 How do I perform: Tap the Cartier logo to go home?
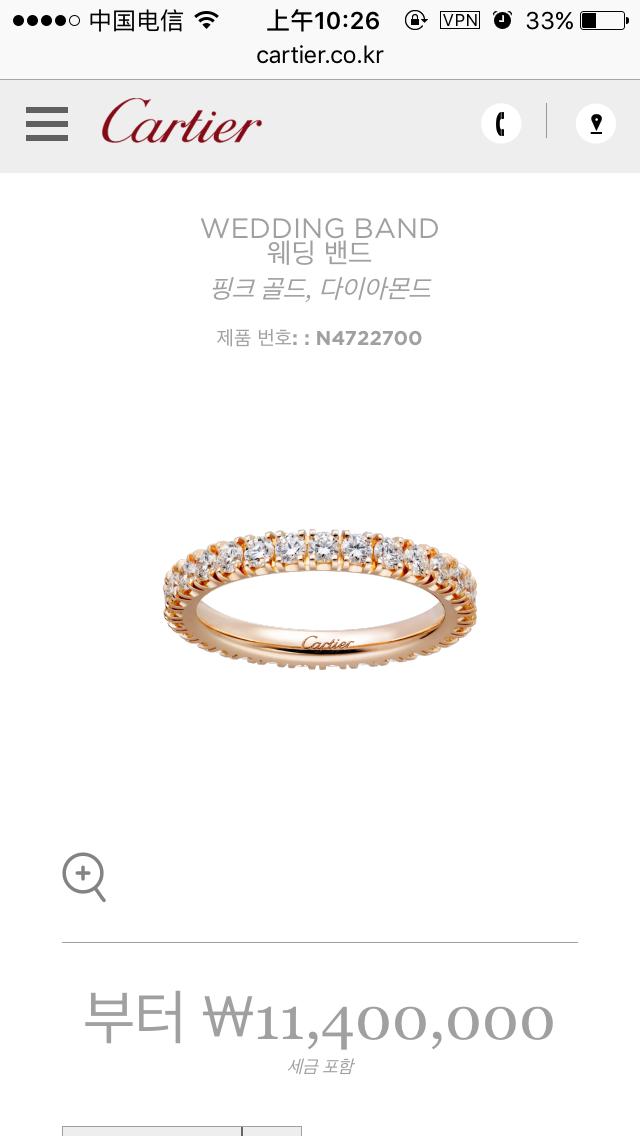pyautogui.click(x=181, y=123)
